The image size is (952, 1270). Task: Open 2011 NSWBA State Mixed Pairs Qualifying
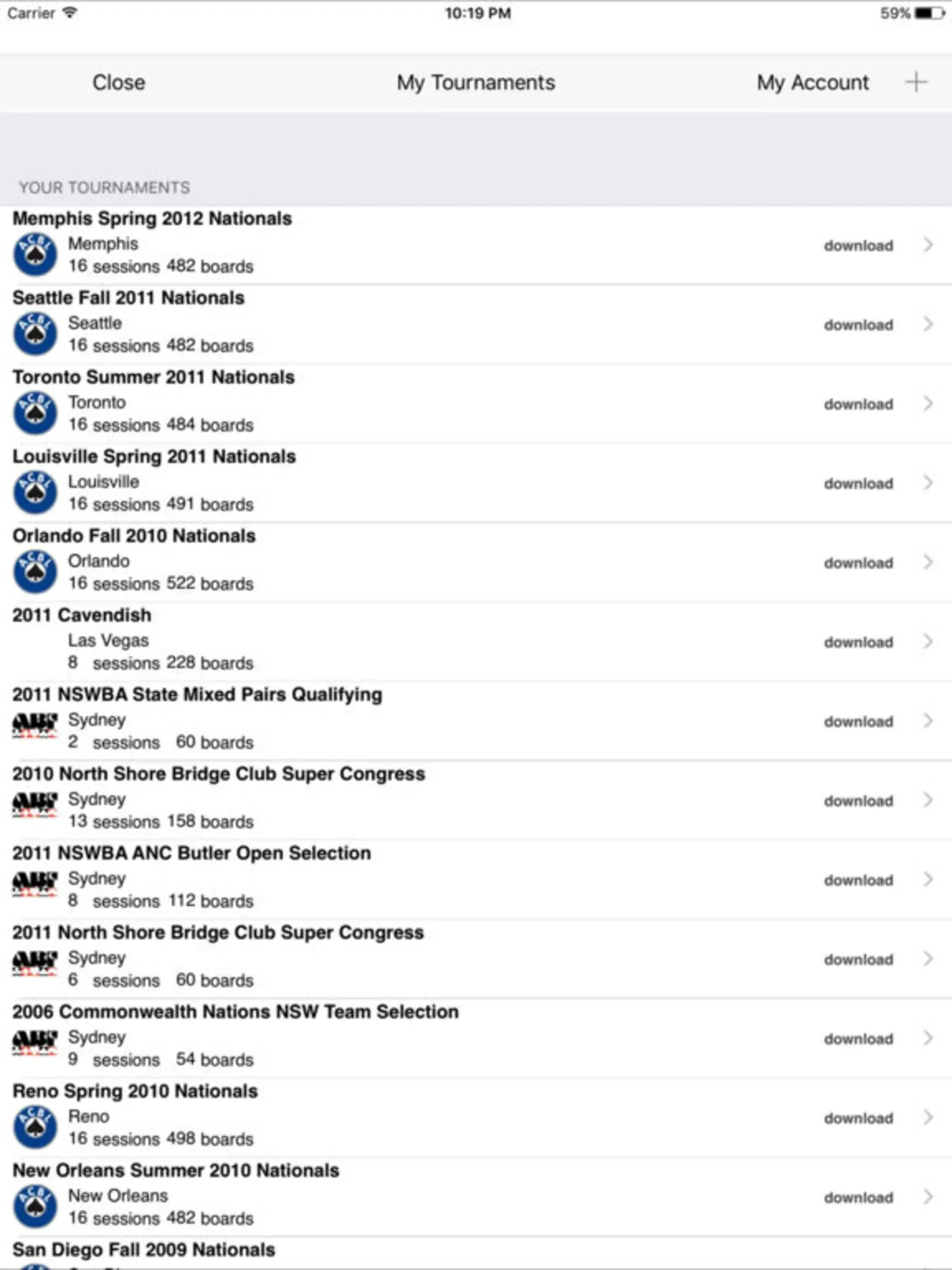click(411, 721)
